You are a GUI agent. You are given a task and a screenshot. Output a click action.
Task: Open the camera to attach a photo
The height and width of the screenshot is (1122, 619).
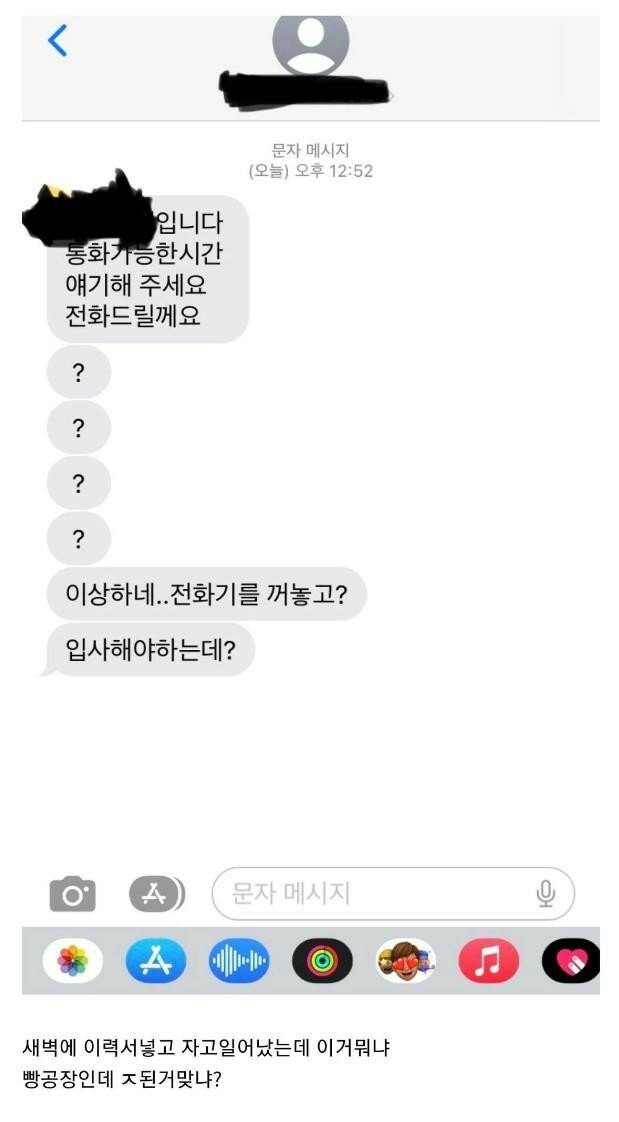coord(72,894)
